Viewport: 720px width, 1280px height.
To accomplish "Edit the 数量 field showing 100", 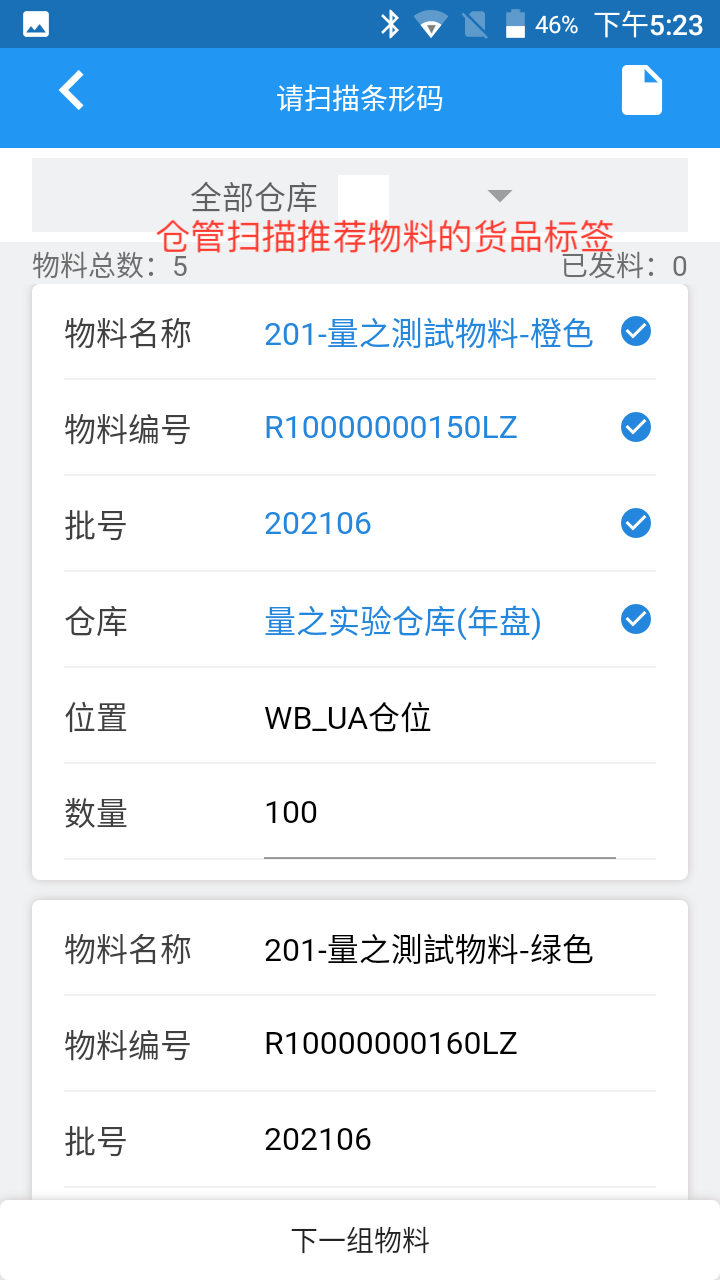I will [x=439, y=813].
